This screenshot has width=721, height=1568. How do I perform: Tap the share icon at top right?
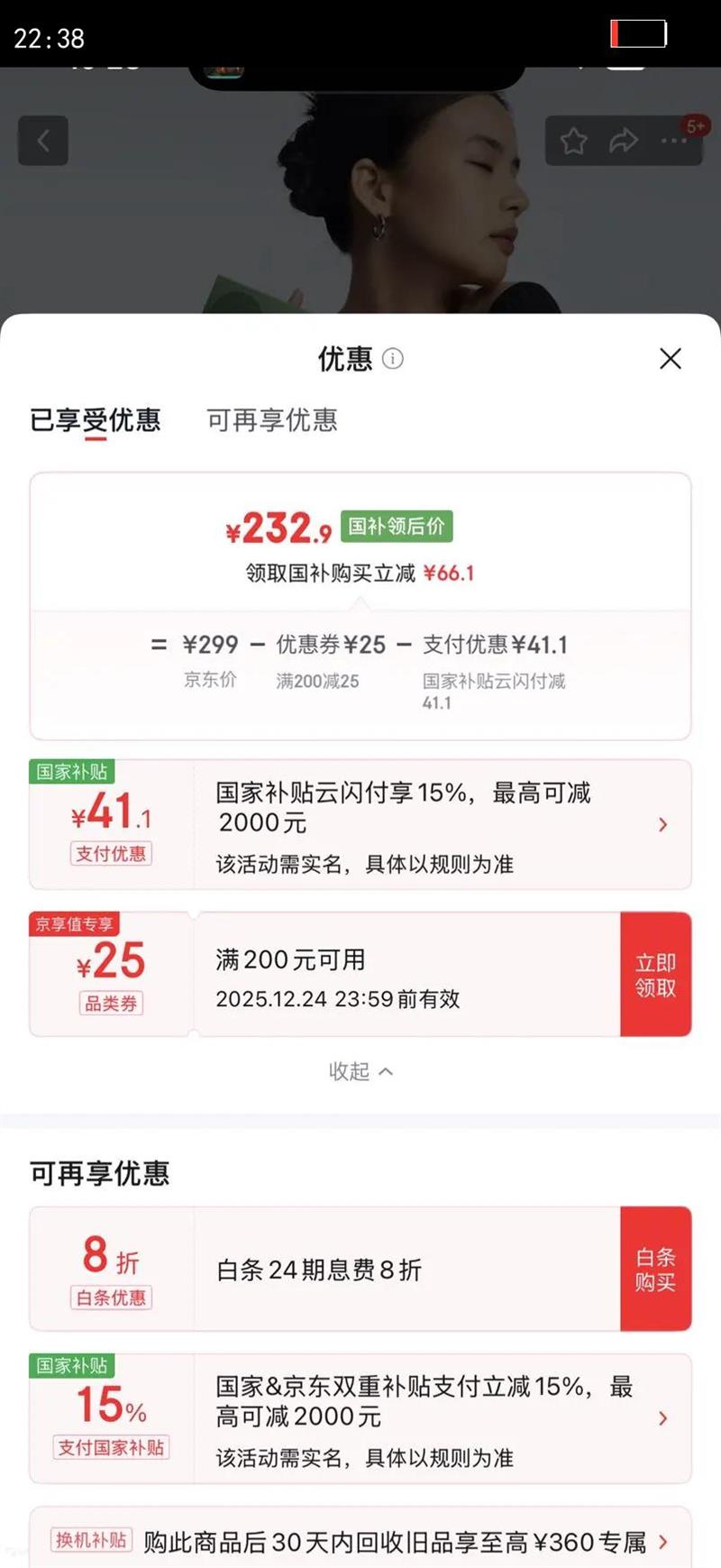pos(623,140)
